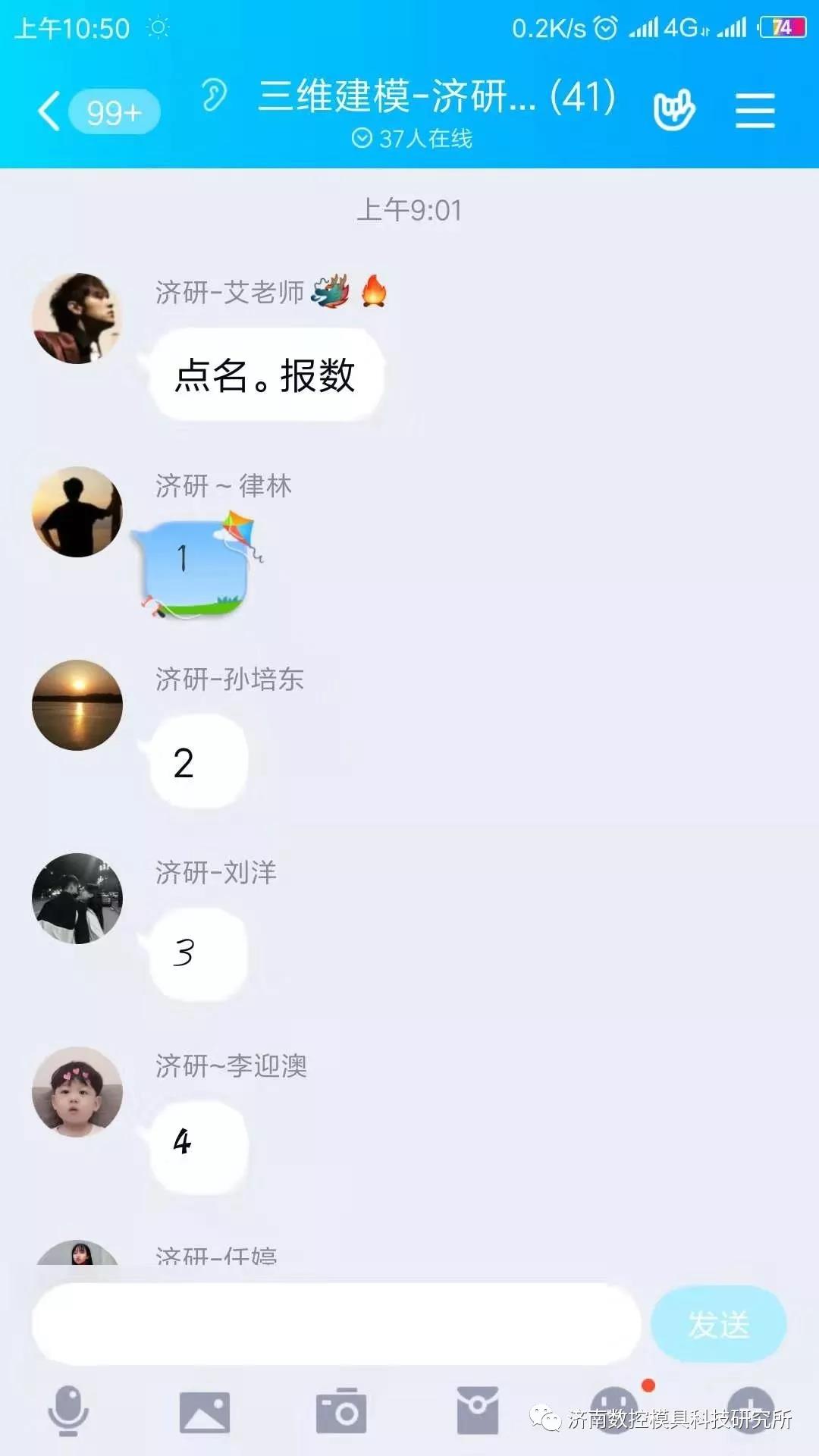Viewport: 819px width, 1456px height.
Task: Open the group interaction hand icon
Action: pos(673,111)
